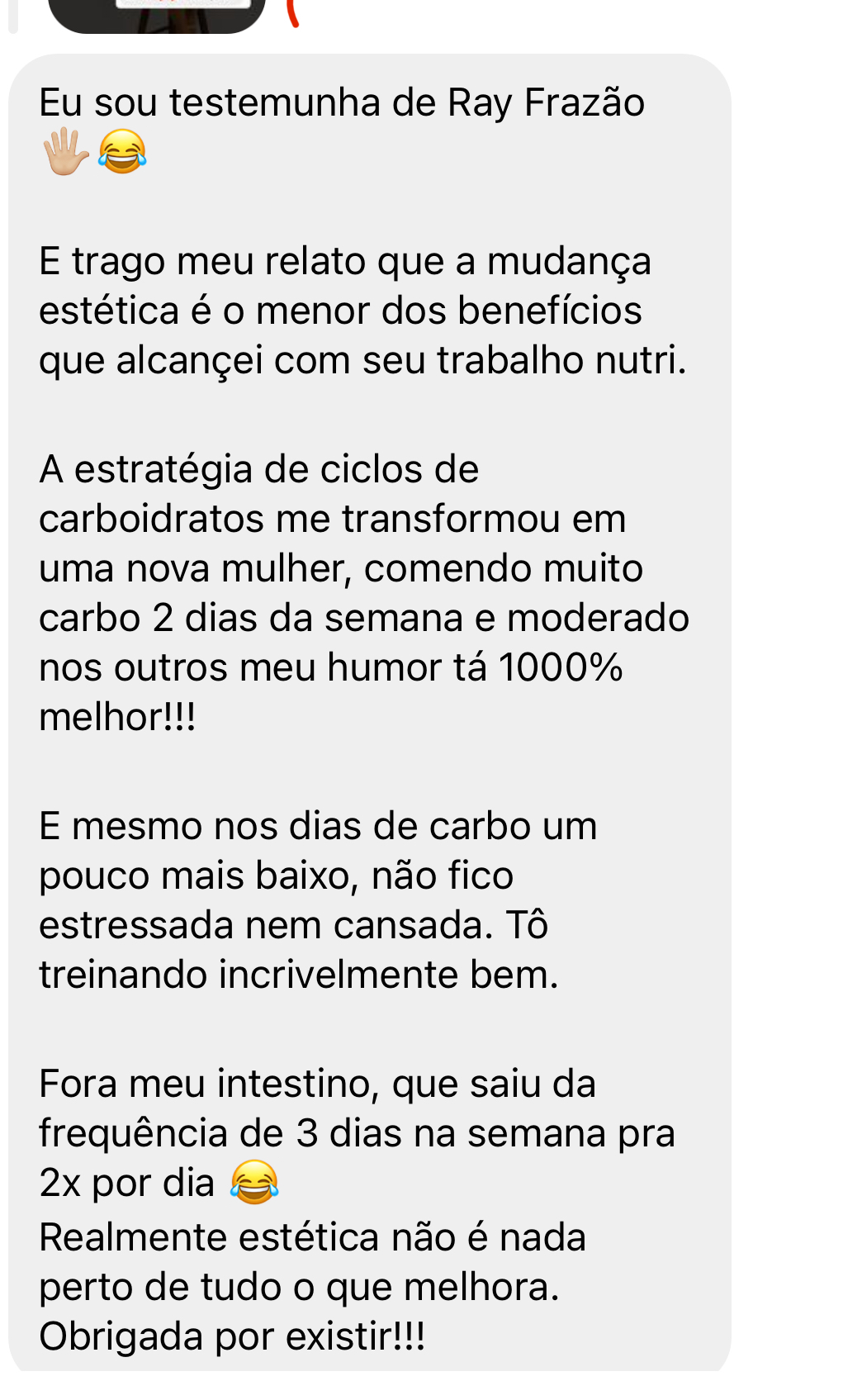Screen dimensions: 843x1400
Task: Open the replied story thumbnail above the message
Action: (157, 14)
